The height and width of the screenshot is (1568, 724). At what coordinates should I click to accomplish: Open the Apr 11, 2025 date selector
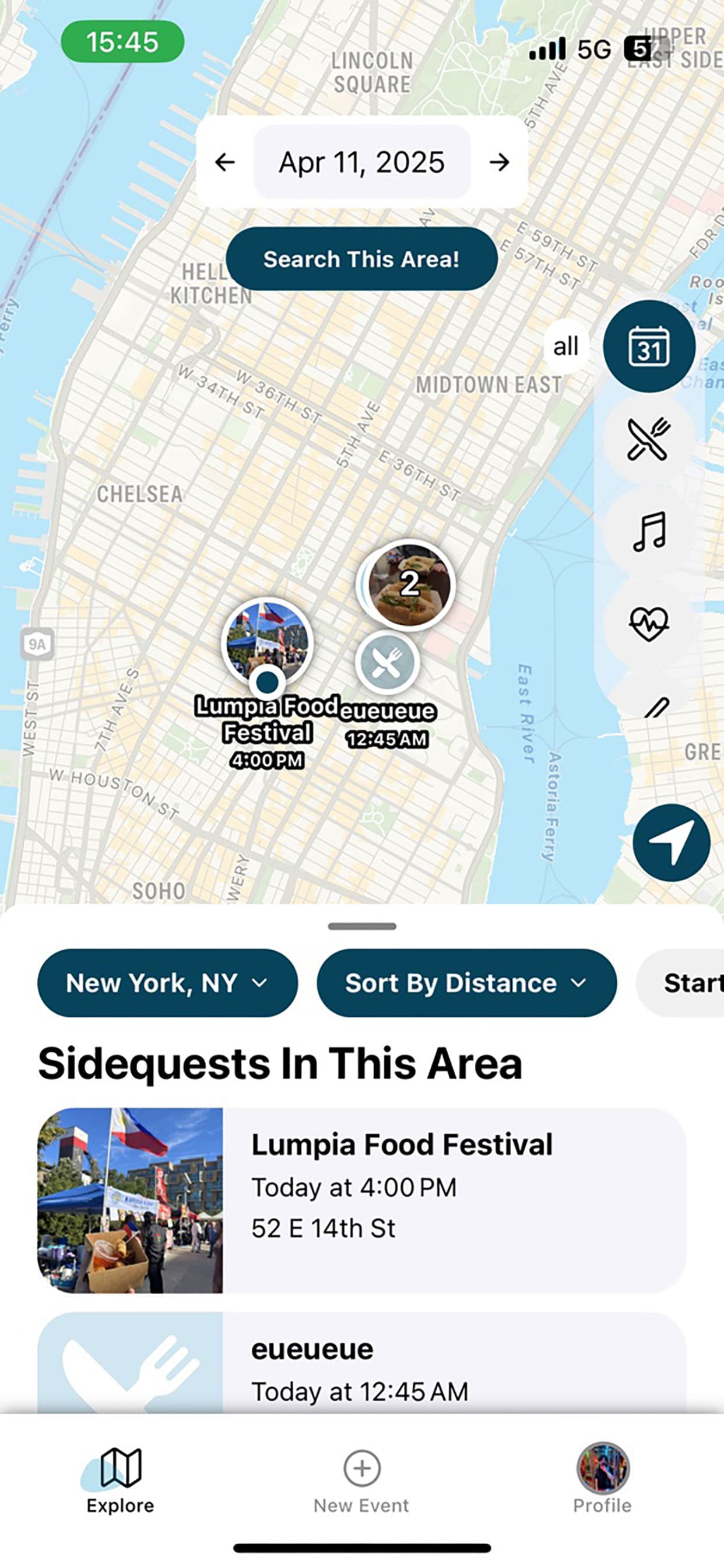pyautogui.click(x=361, y=162)
